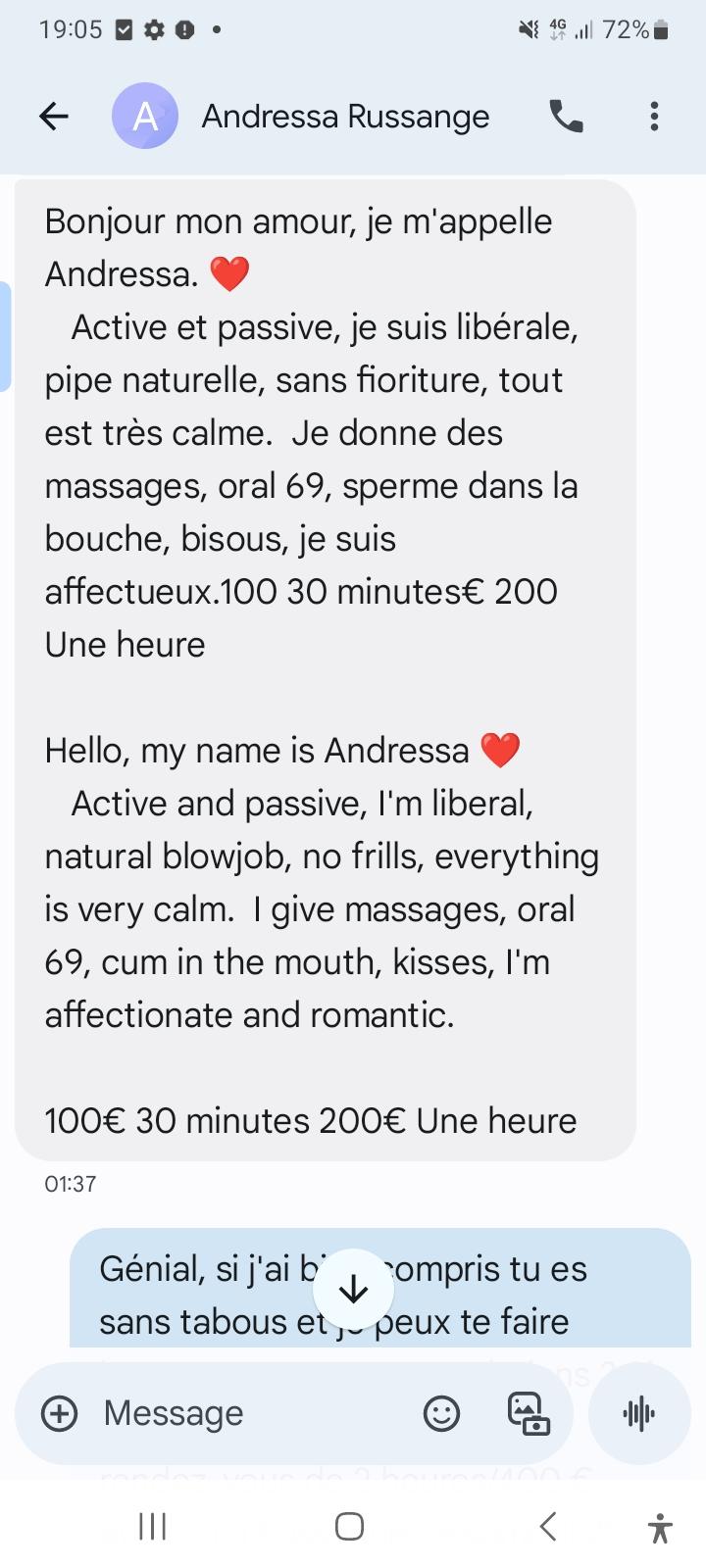Focus the Message text field
706x1568 pixels.
tap(245, 1413)
